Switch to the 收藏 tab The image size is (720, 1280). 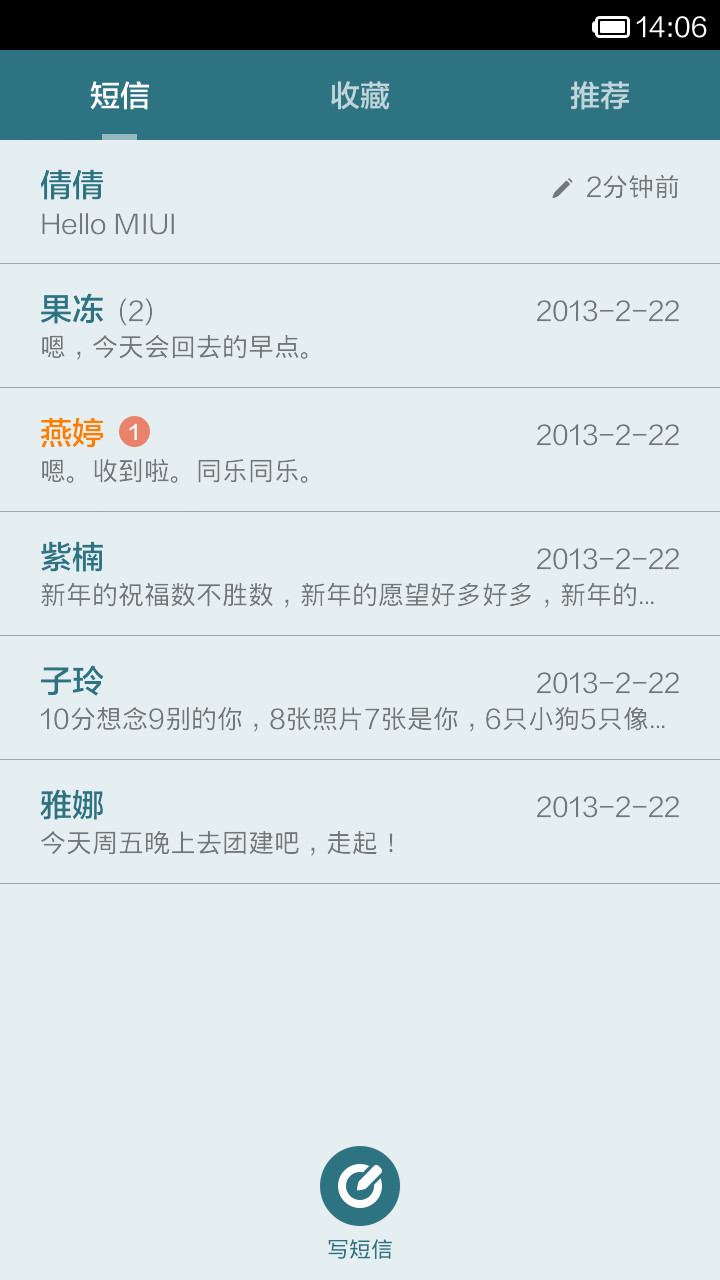[360, 95]
